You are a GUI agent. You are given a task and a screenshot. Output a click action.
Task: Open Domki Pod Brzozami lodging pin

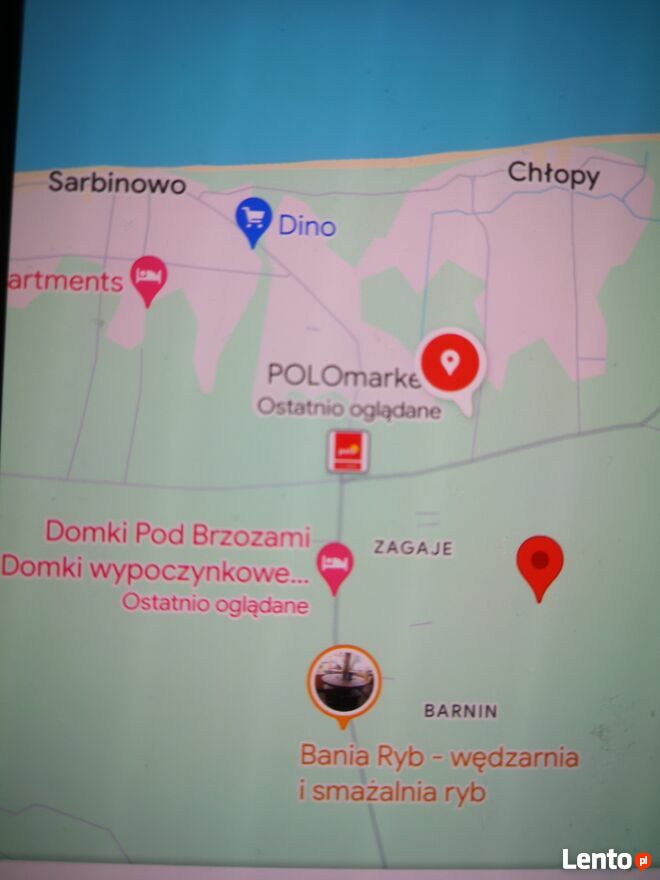pos(334,564)
